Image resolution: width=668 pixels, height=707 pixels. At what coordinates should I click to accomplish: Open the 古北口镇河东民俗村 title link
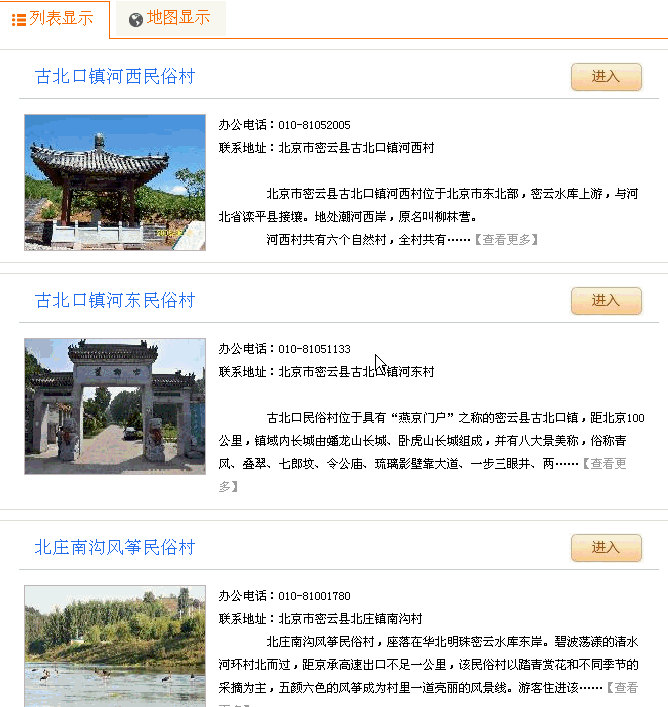pyautogui.click(x=115, y=301)
